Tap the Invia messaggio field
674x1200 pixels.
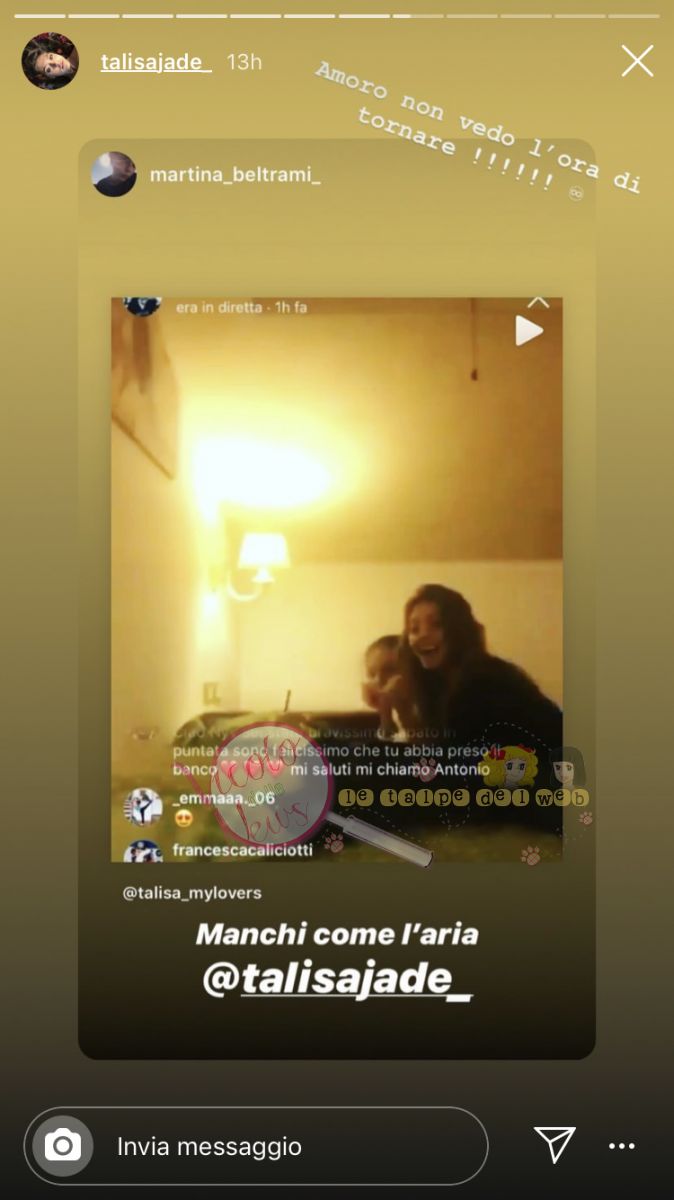[x=290, y=1146]
